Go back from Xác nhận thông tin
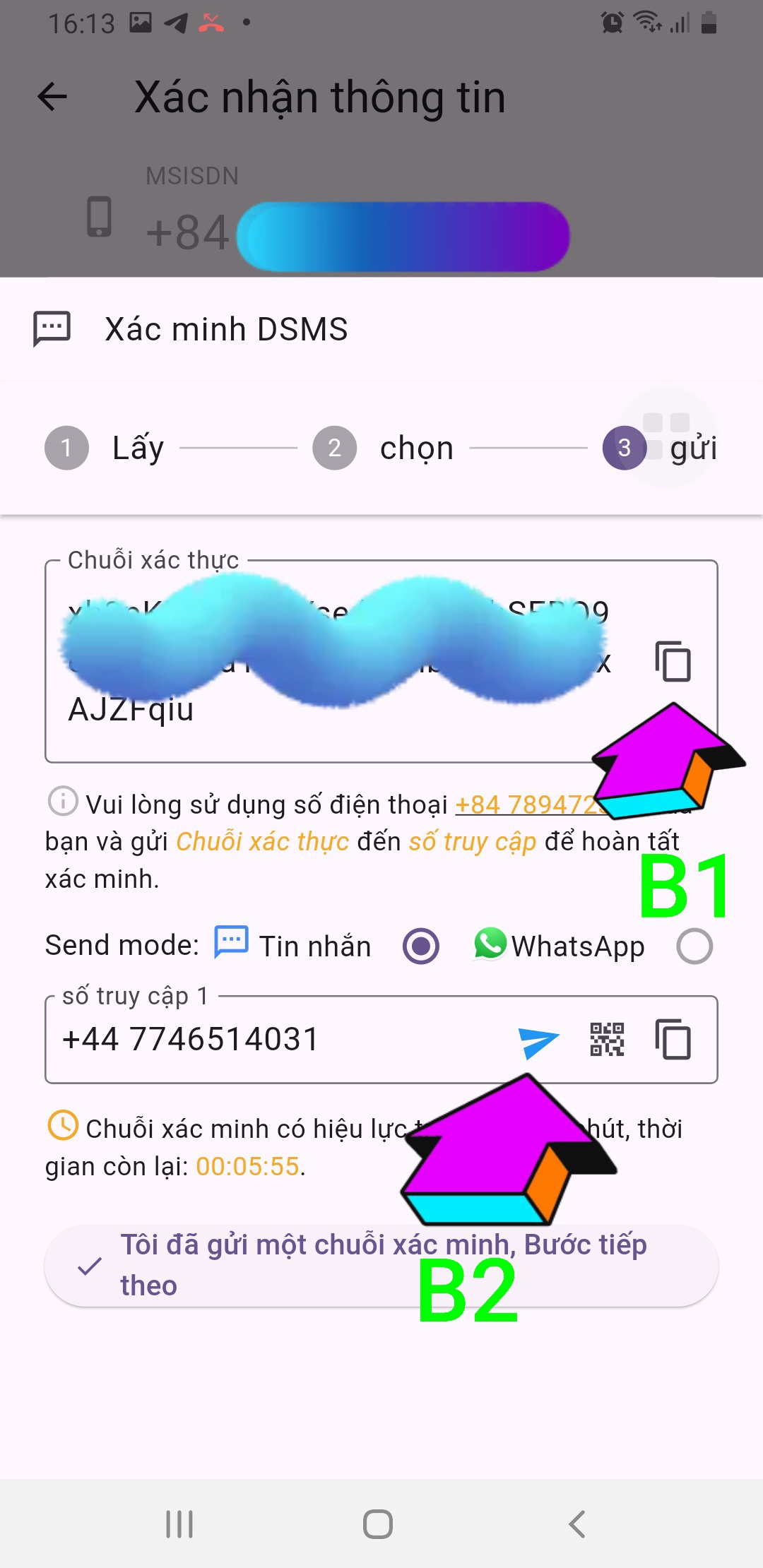Screen dimensions: 763x1568 52,97
